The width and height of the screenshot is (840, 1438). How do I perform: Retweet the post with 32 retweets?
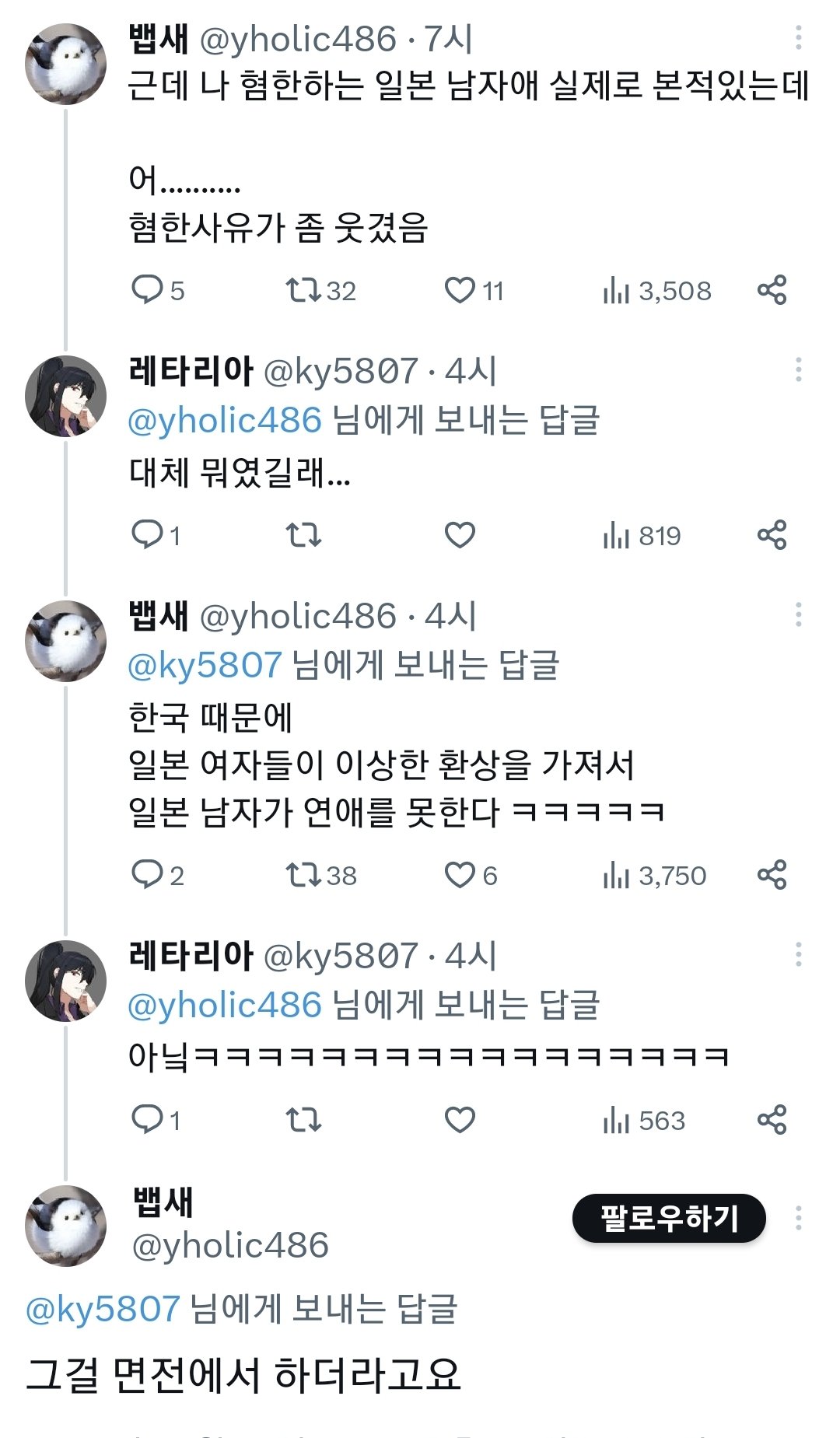303,290
